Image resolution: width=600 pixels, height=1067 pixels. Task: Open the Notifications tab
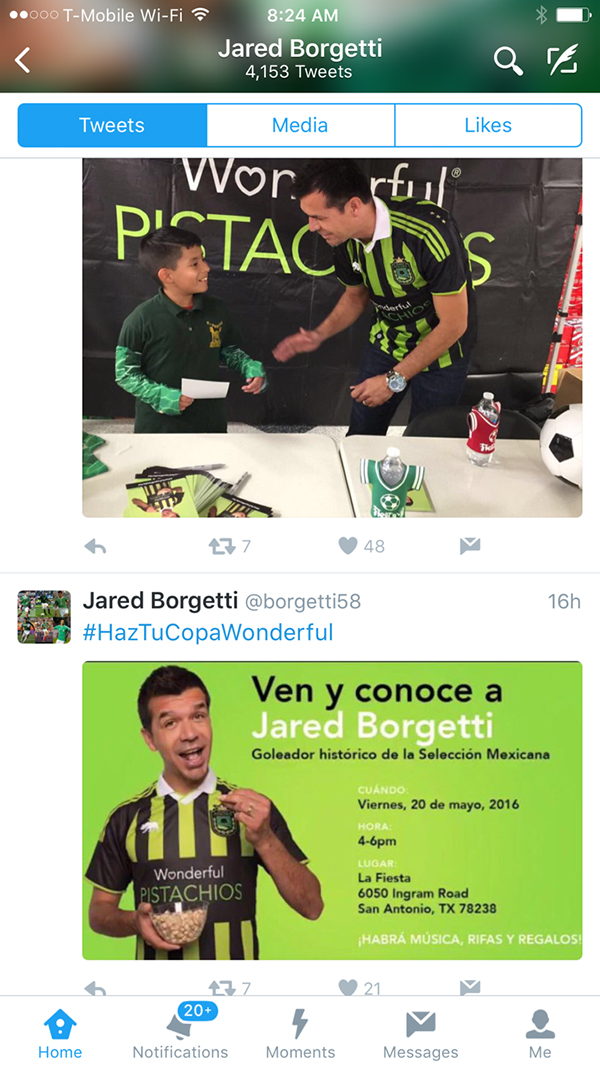(x=180, y=1032)
